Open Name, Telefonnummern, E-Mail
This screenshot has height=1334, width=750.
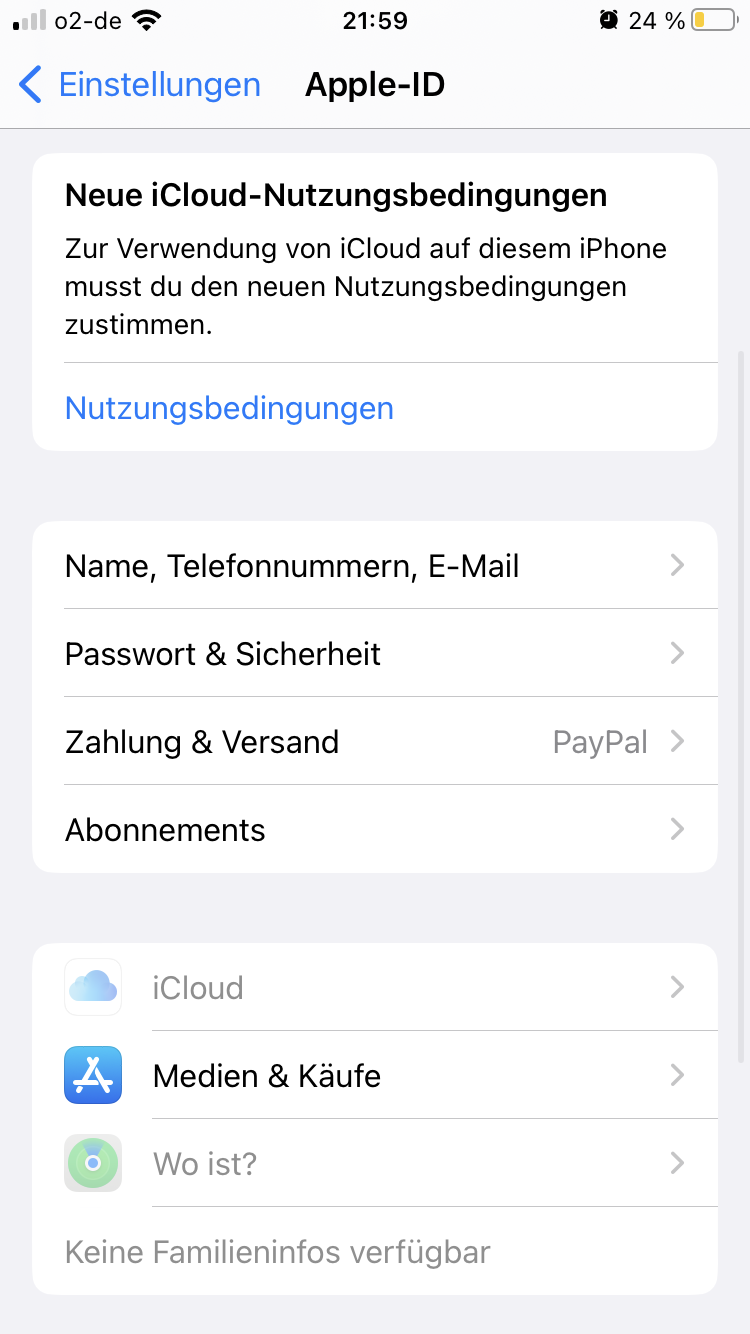375,566
